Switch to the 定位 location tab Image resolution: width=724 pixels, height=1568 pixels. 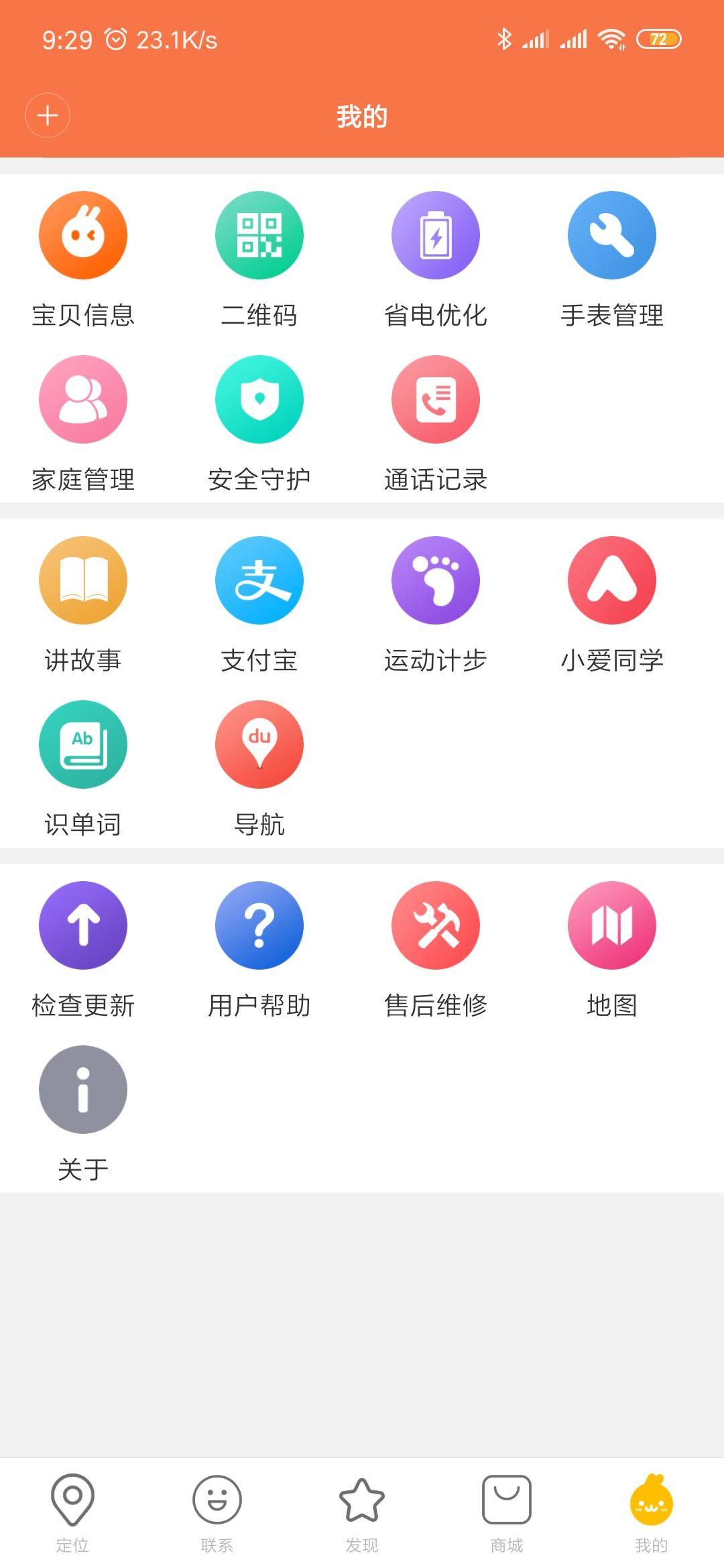pos(72,1508)
